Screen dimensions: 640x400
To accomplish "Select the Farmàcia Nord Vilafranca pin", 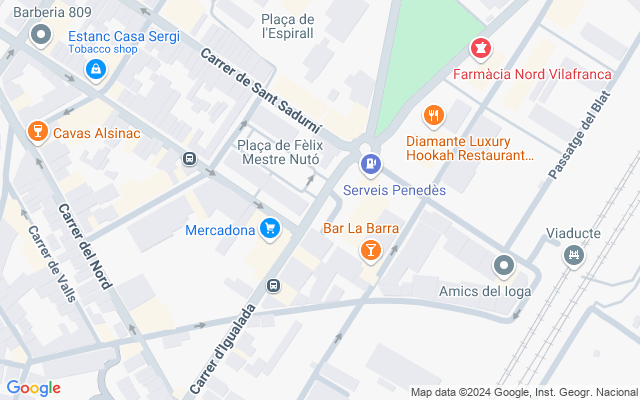I will point(481,48).
